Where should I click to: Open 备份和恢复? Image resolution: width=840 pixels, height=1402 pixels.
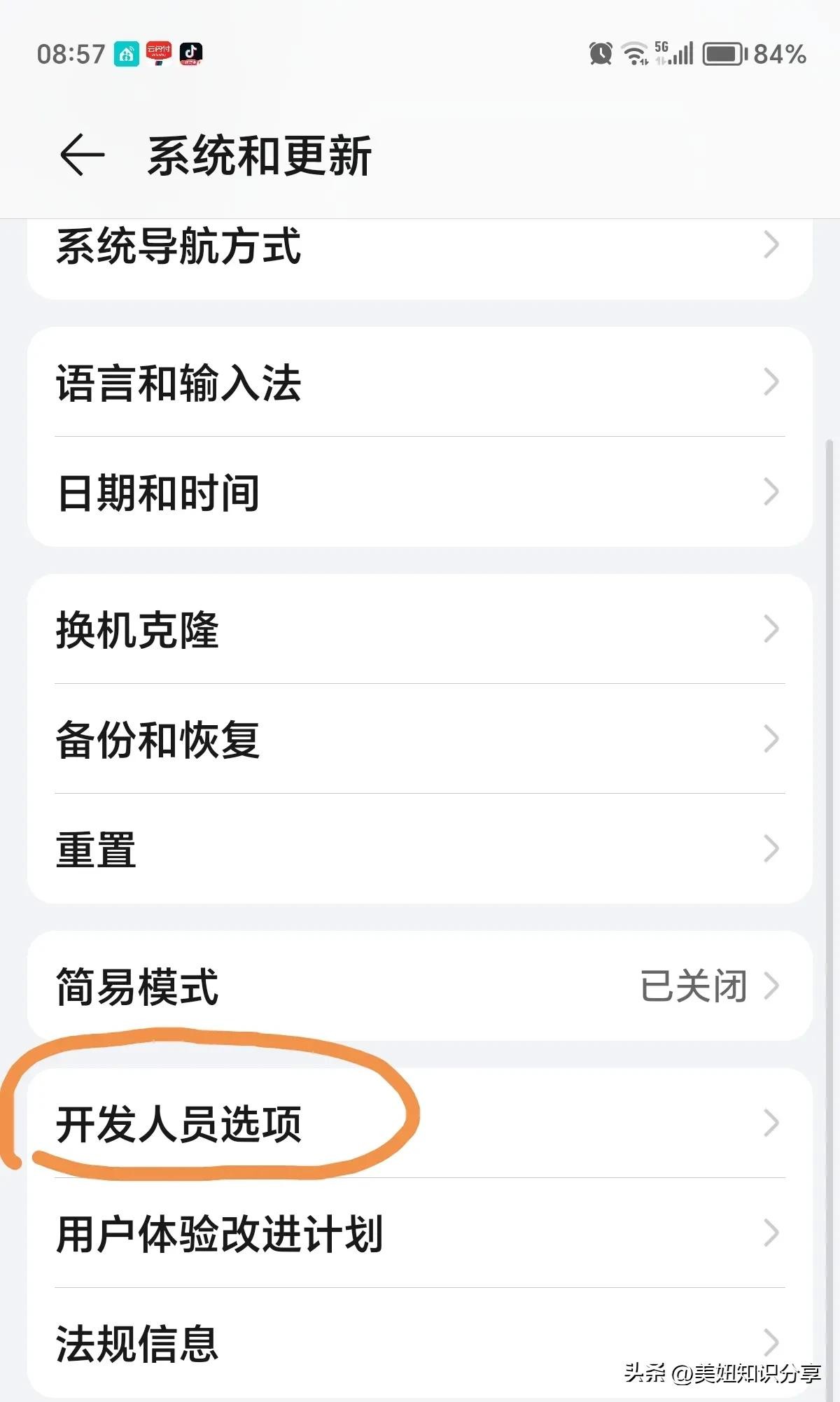point(419,739)
